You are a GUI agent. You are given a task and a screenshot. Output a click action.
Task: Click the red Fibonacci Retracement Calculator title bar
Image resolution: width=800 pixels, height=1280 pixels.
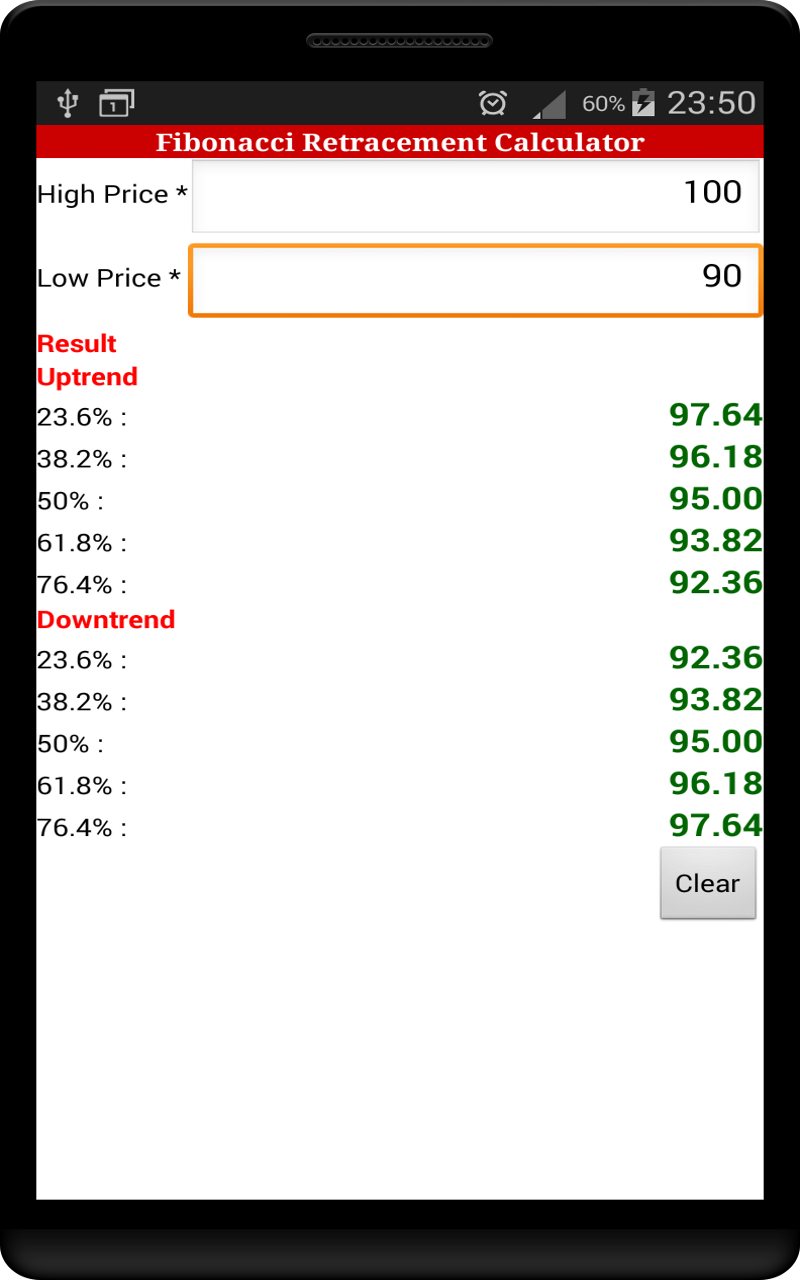(x=400, y=142)
